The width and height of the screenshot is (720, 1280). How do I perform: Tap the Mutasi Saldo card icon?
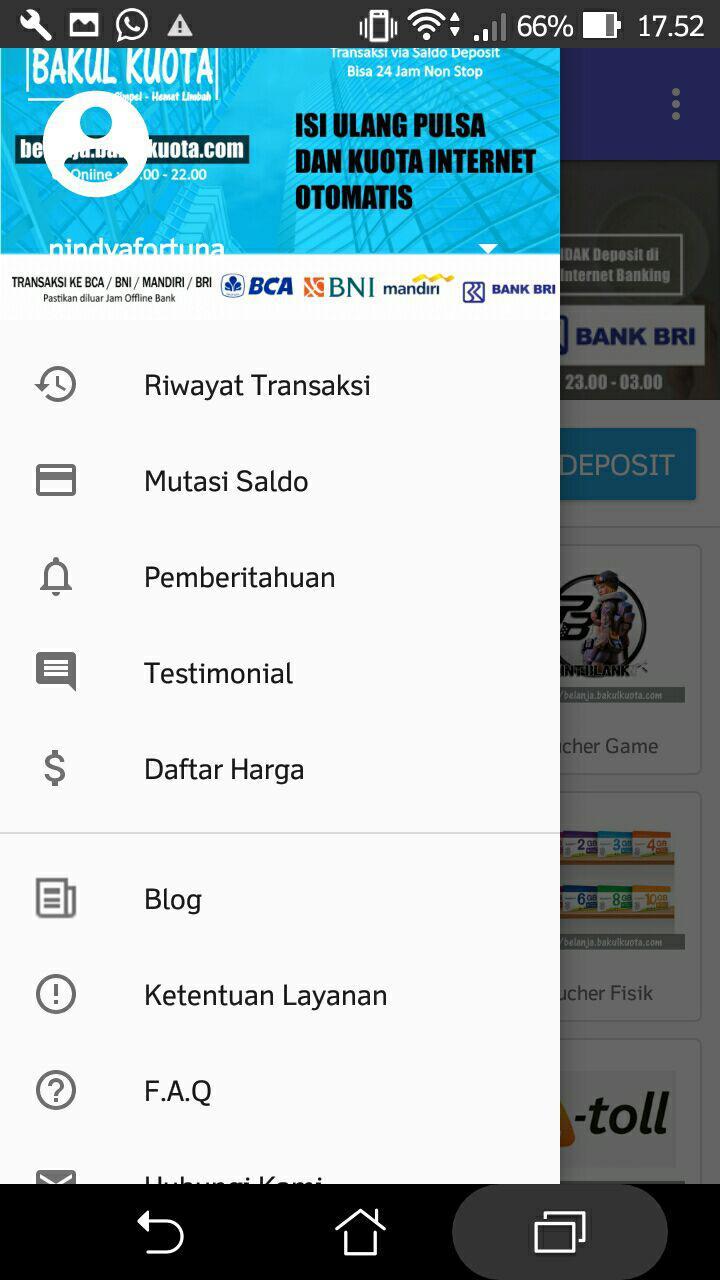pos(55,480)
